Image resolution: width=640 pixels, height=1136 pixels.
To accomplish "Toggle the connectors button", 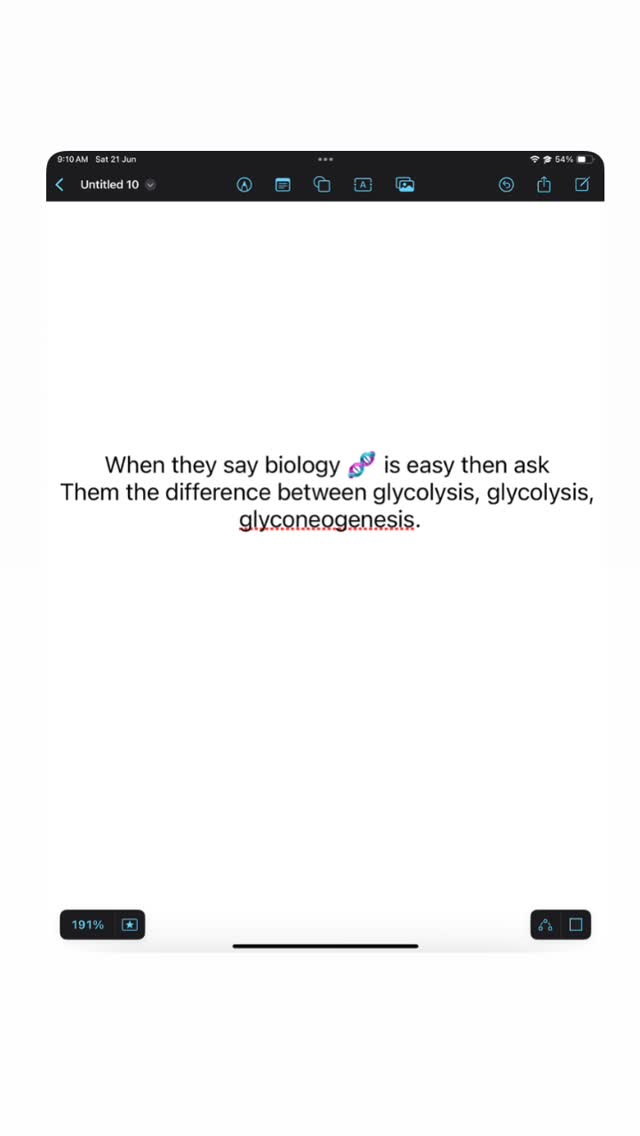I will [545, 925].
